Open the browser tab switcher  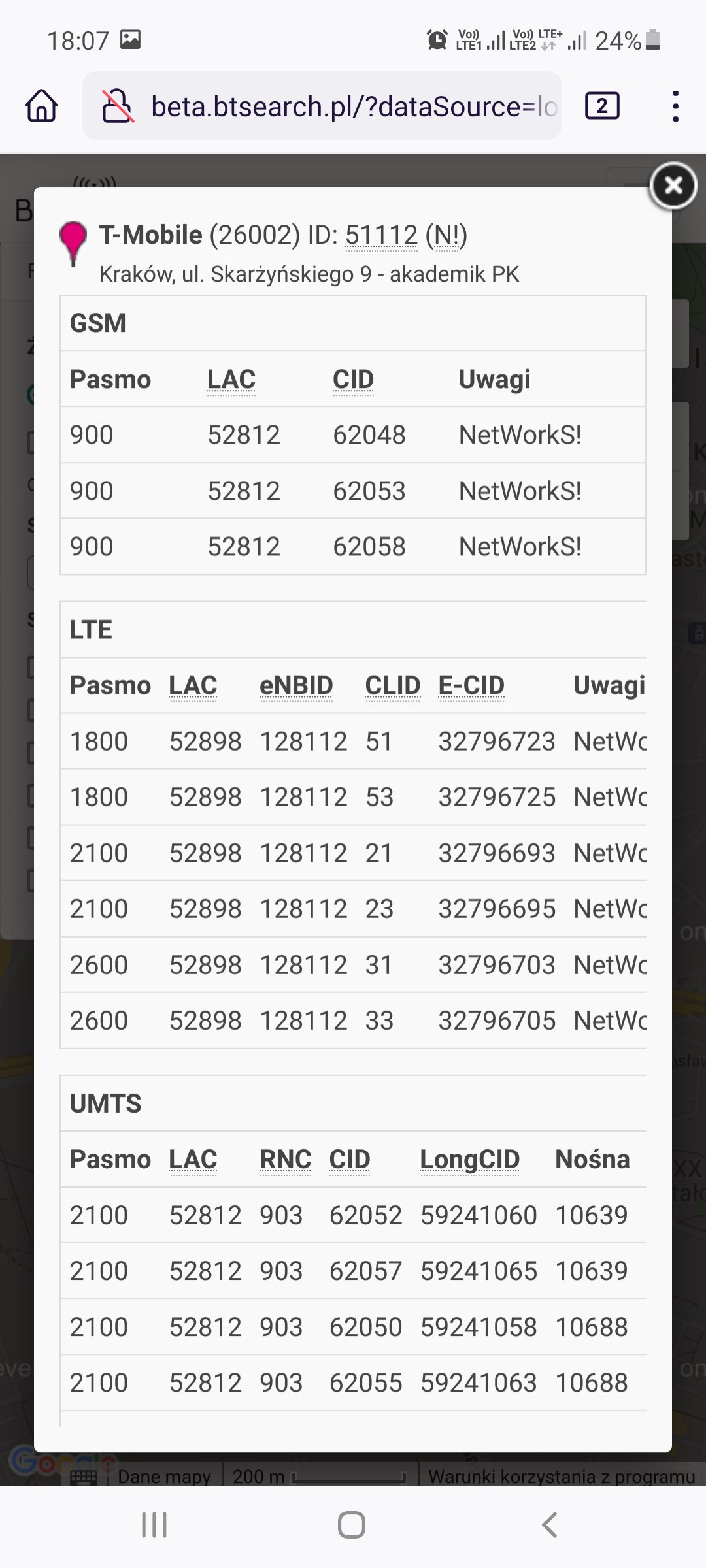(x=602, y=106)
